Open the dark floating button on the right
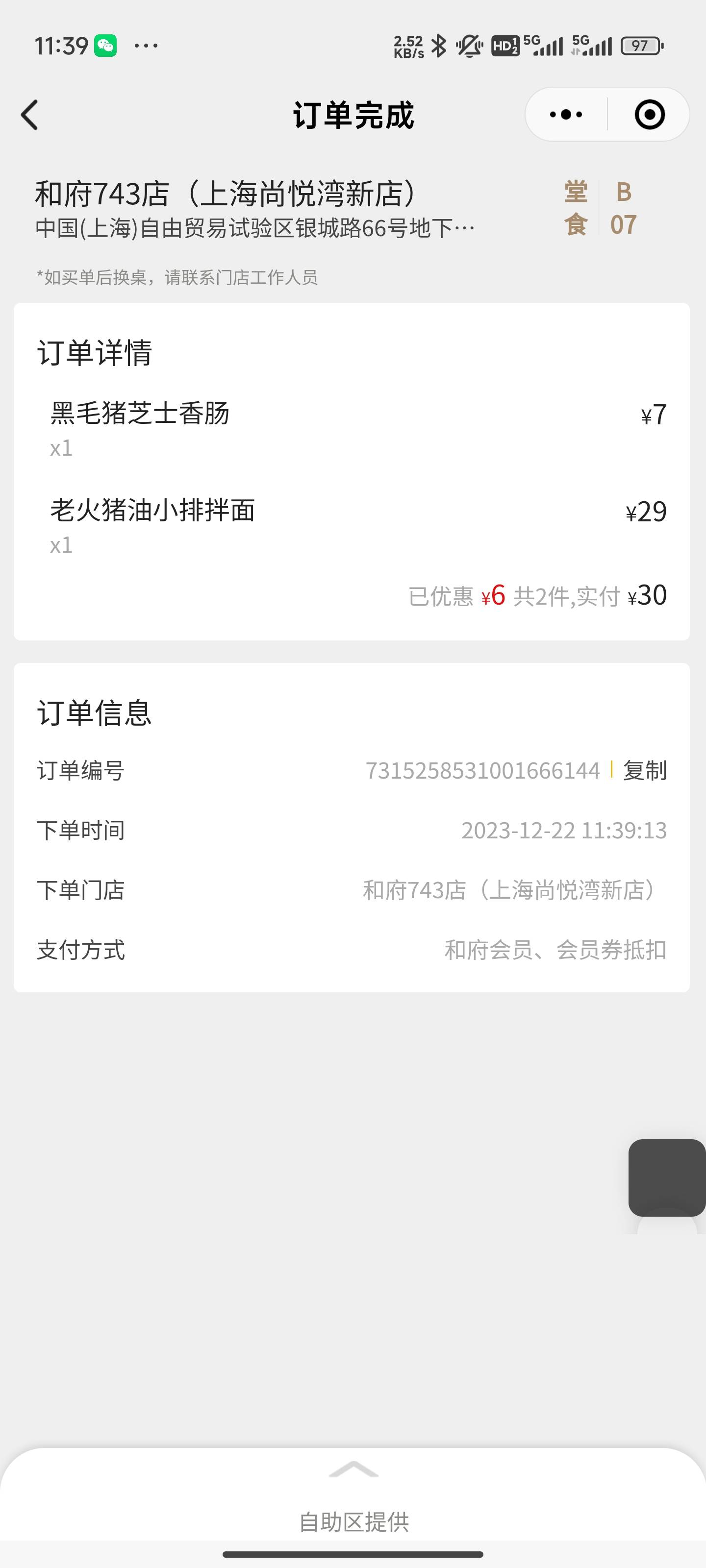 [667, 1178]
